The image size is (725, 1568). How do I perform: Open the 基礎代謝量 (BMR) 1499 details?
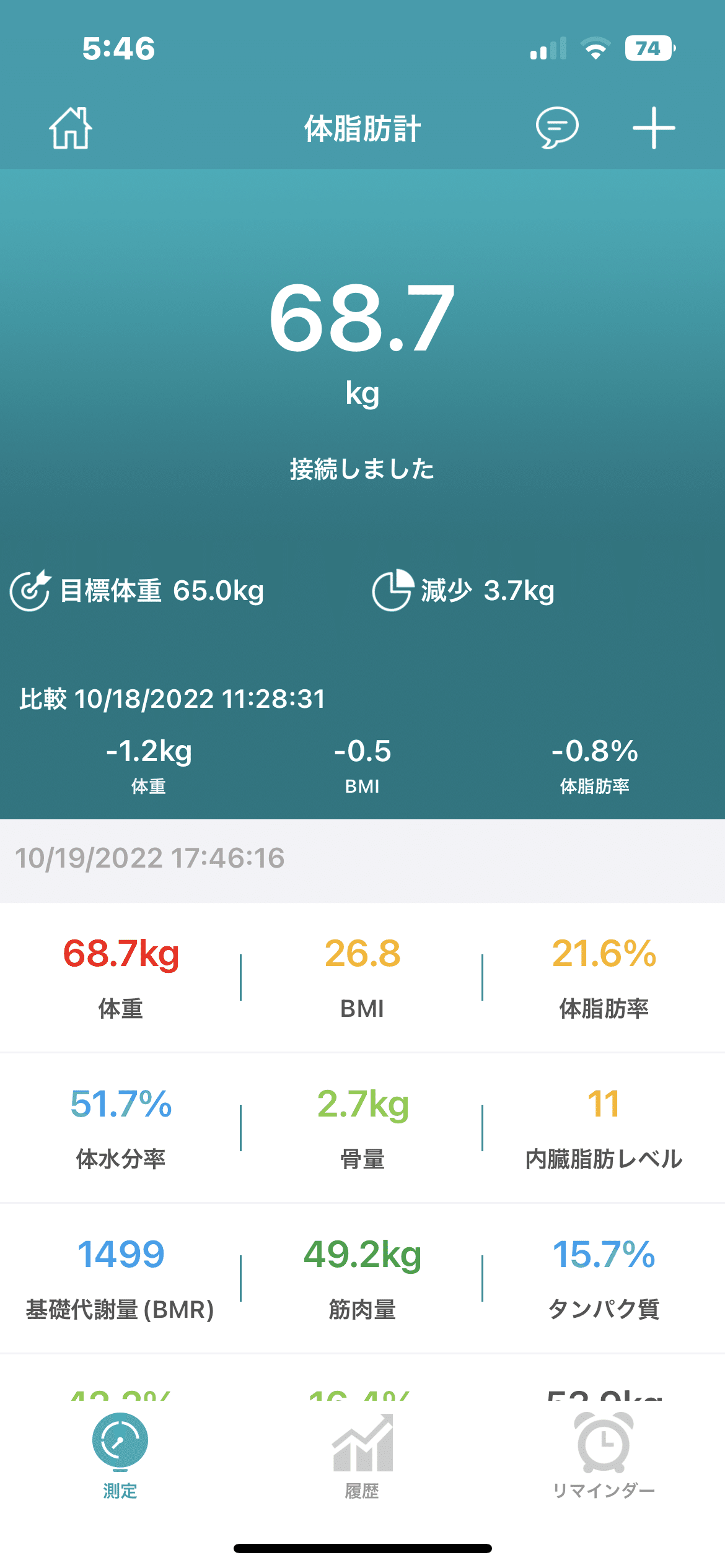[121, 1278]
